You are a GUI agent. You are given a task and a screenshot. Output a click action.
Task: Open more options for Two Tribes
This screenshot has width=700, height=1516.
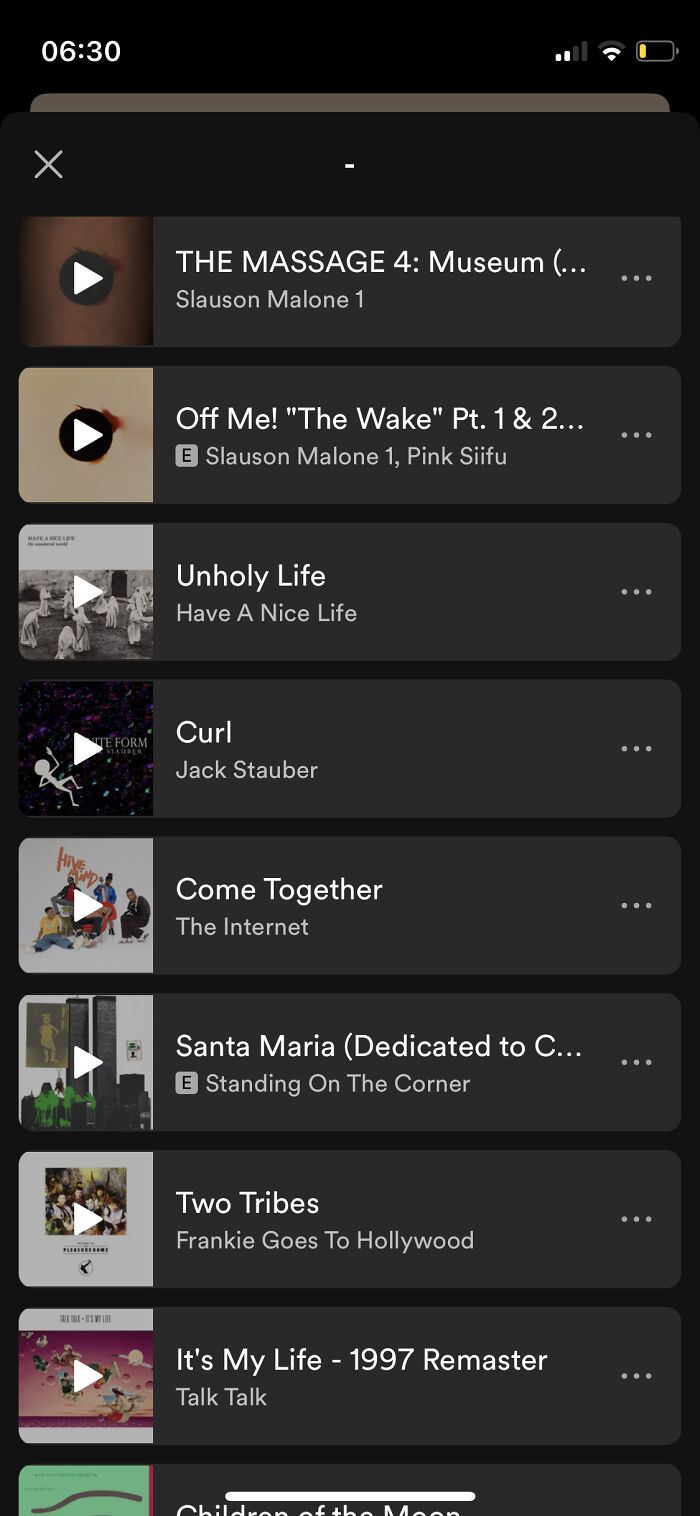click(x=636, y=1219)
